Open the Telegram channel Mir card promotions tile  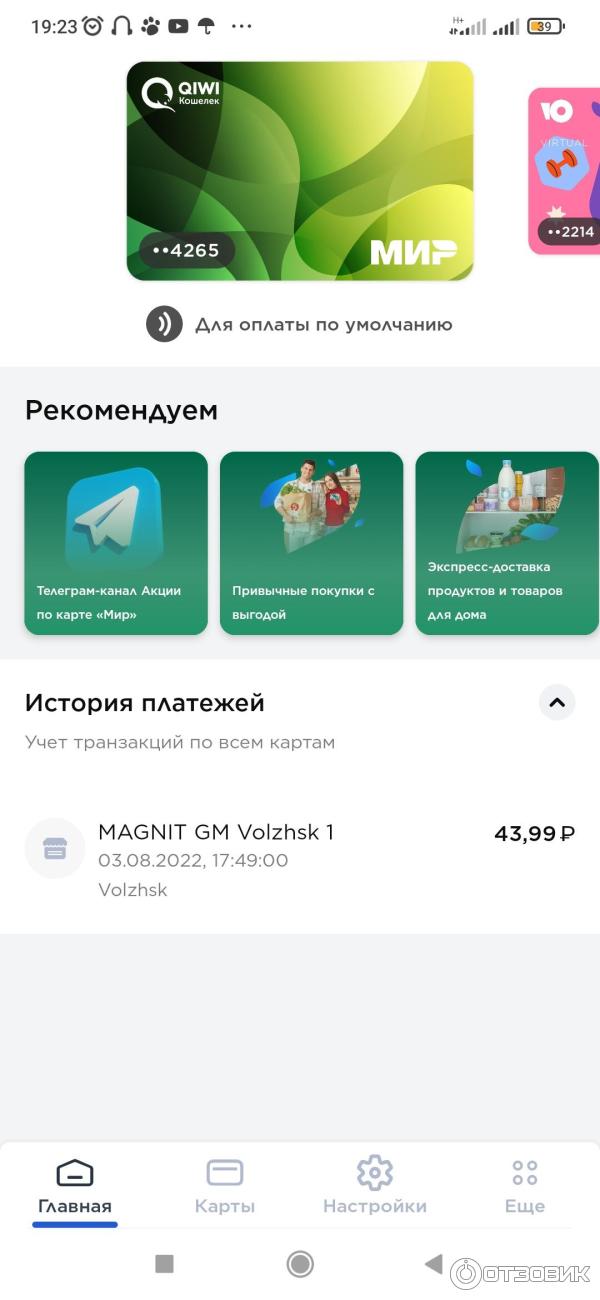point(116,543)
